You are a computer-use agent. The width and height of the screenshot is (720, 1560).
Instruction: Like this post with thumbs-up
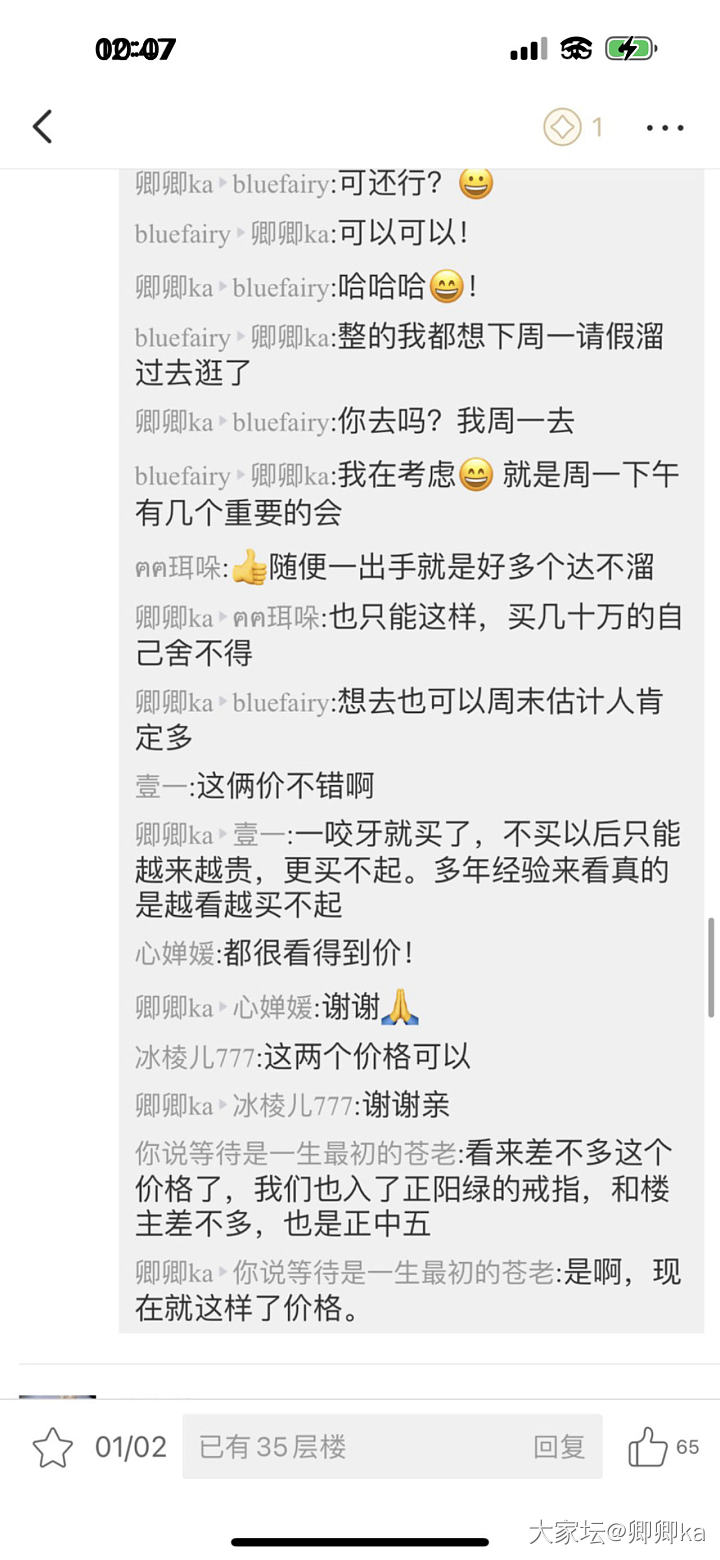pos(648,1447)
